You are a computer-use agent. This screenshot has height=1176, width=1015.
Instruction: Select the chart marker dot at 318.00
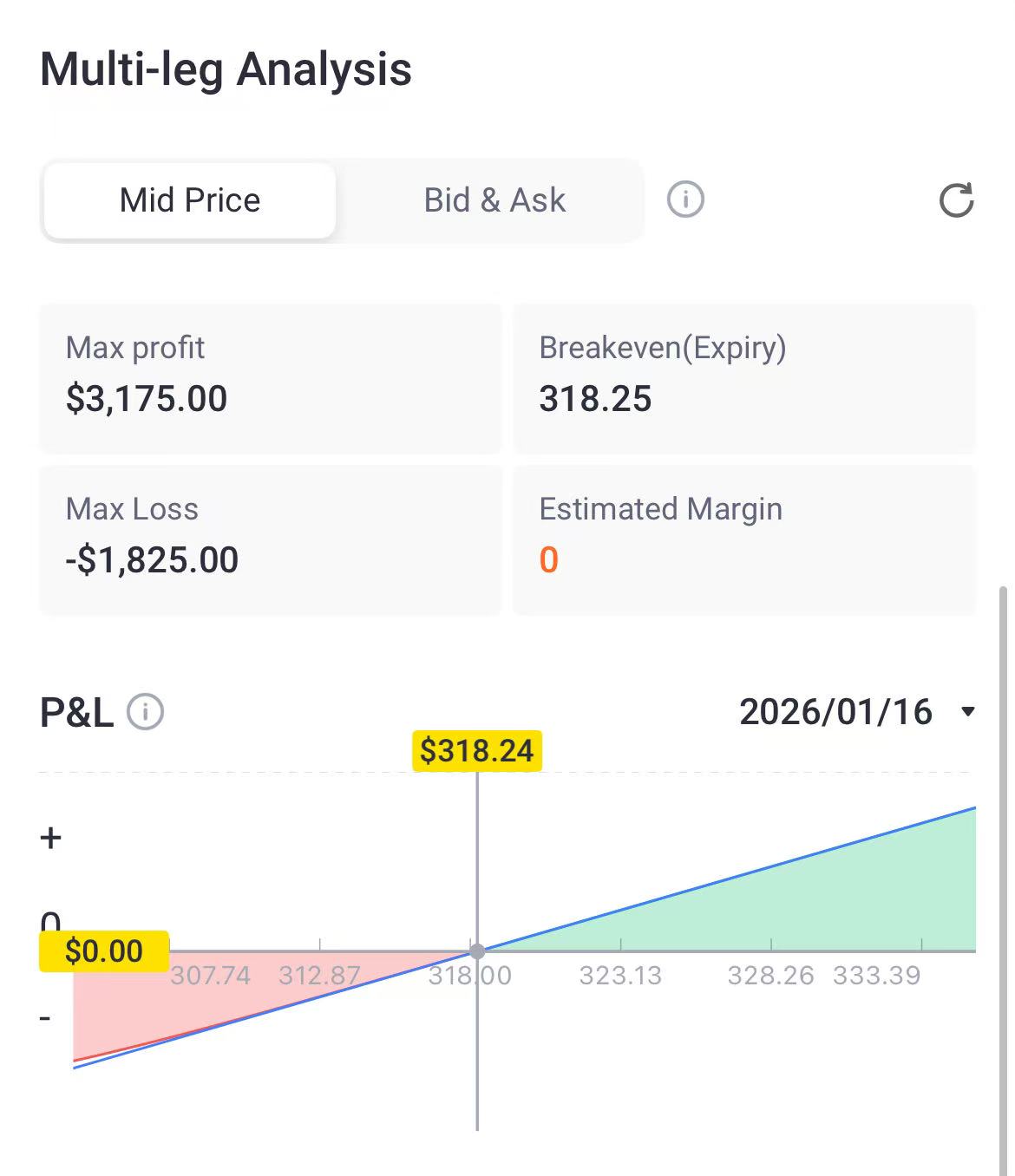[477, 951]
